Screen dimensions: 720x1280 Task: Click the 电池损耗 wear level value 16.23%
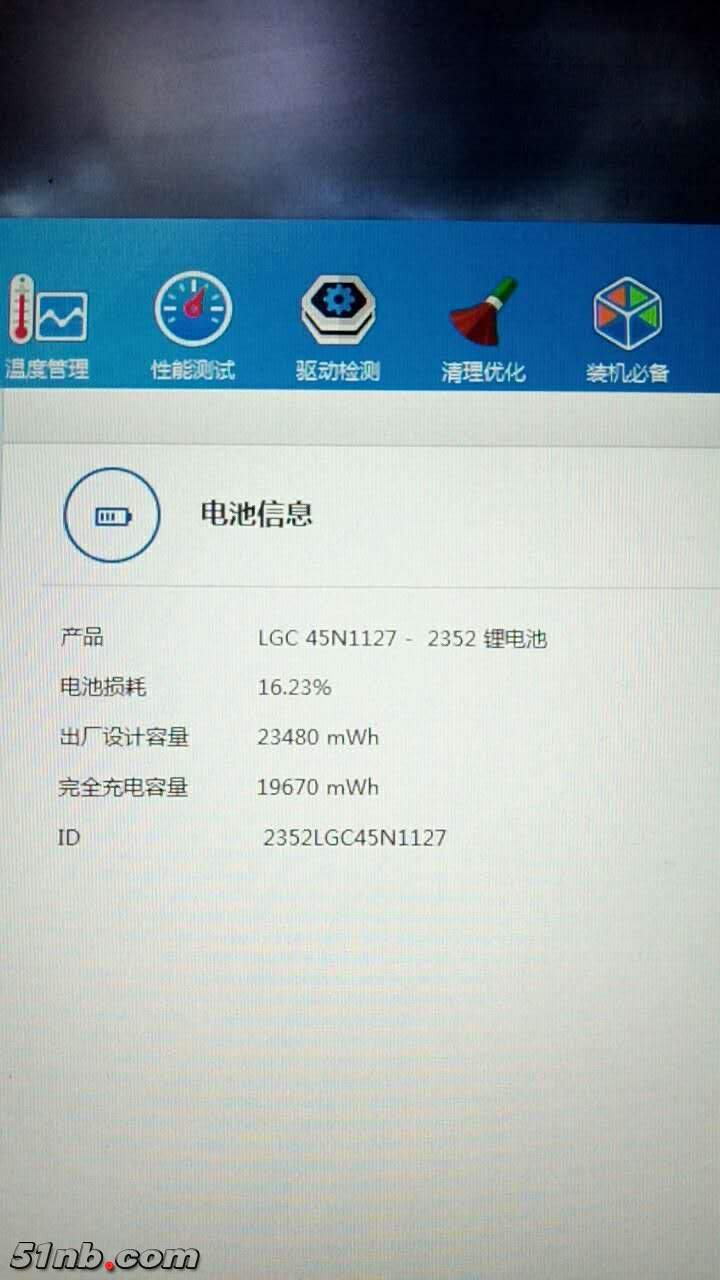294,687
